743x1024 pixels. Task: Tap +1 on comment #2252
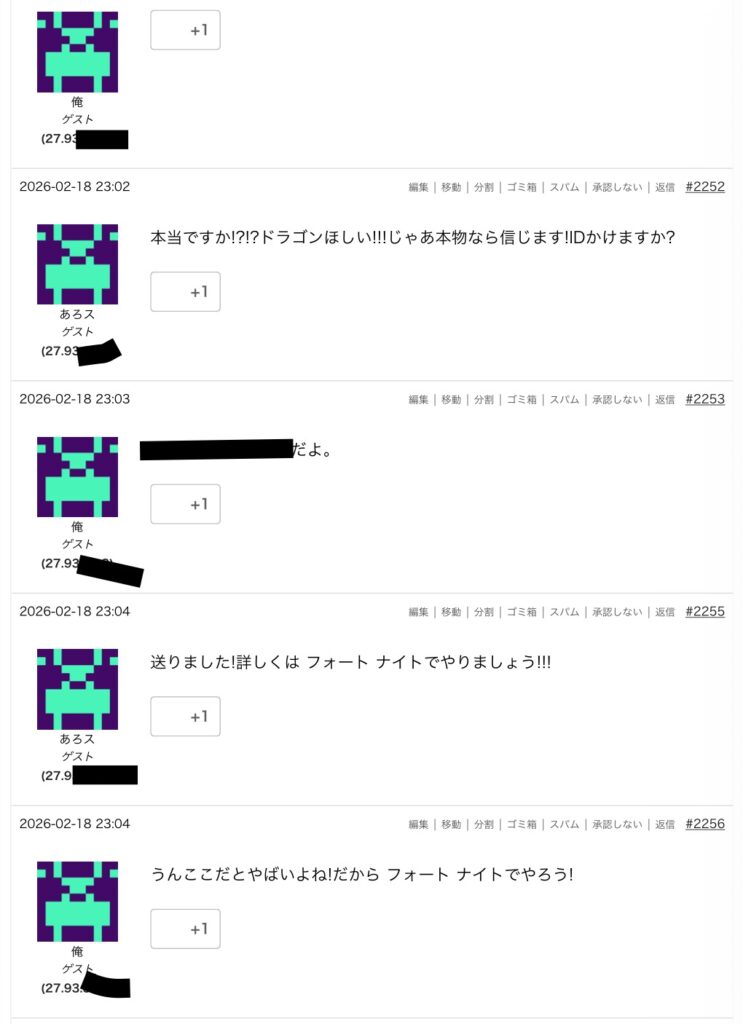(x=185, y=292)
